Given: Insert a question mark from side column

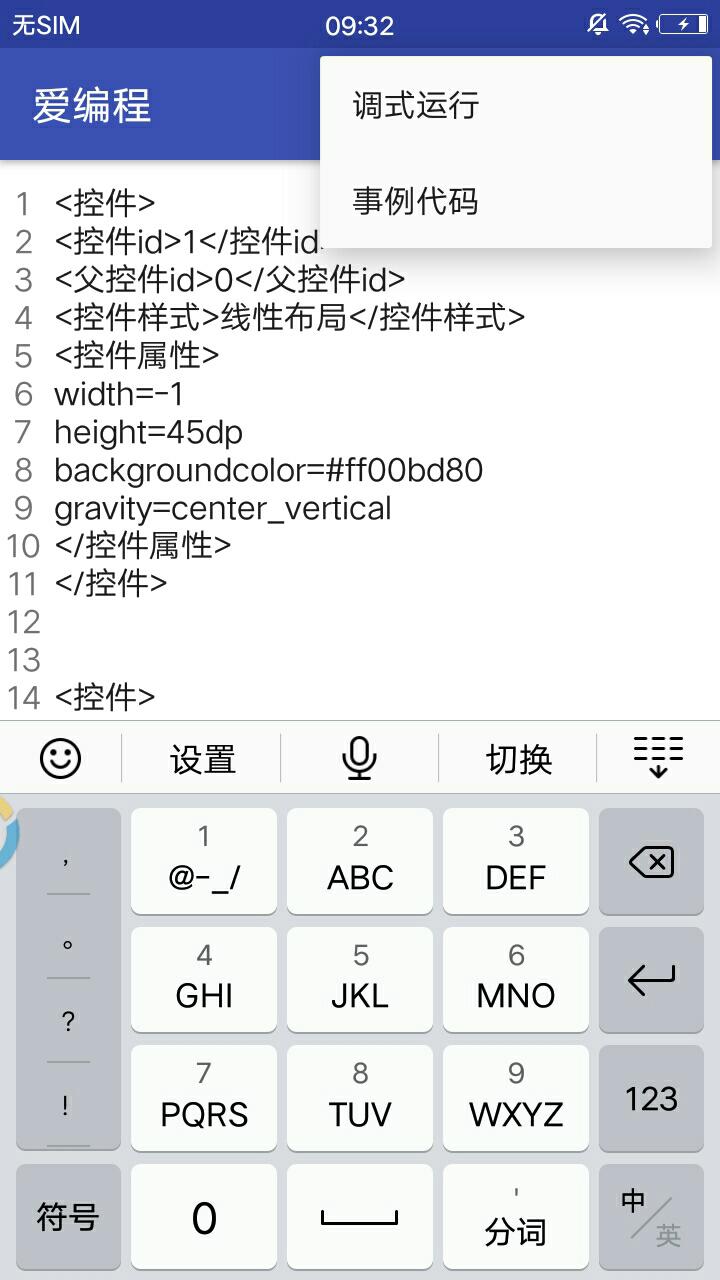Looking at the screenshot, I should pos(68,1021).
